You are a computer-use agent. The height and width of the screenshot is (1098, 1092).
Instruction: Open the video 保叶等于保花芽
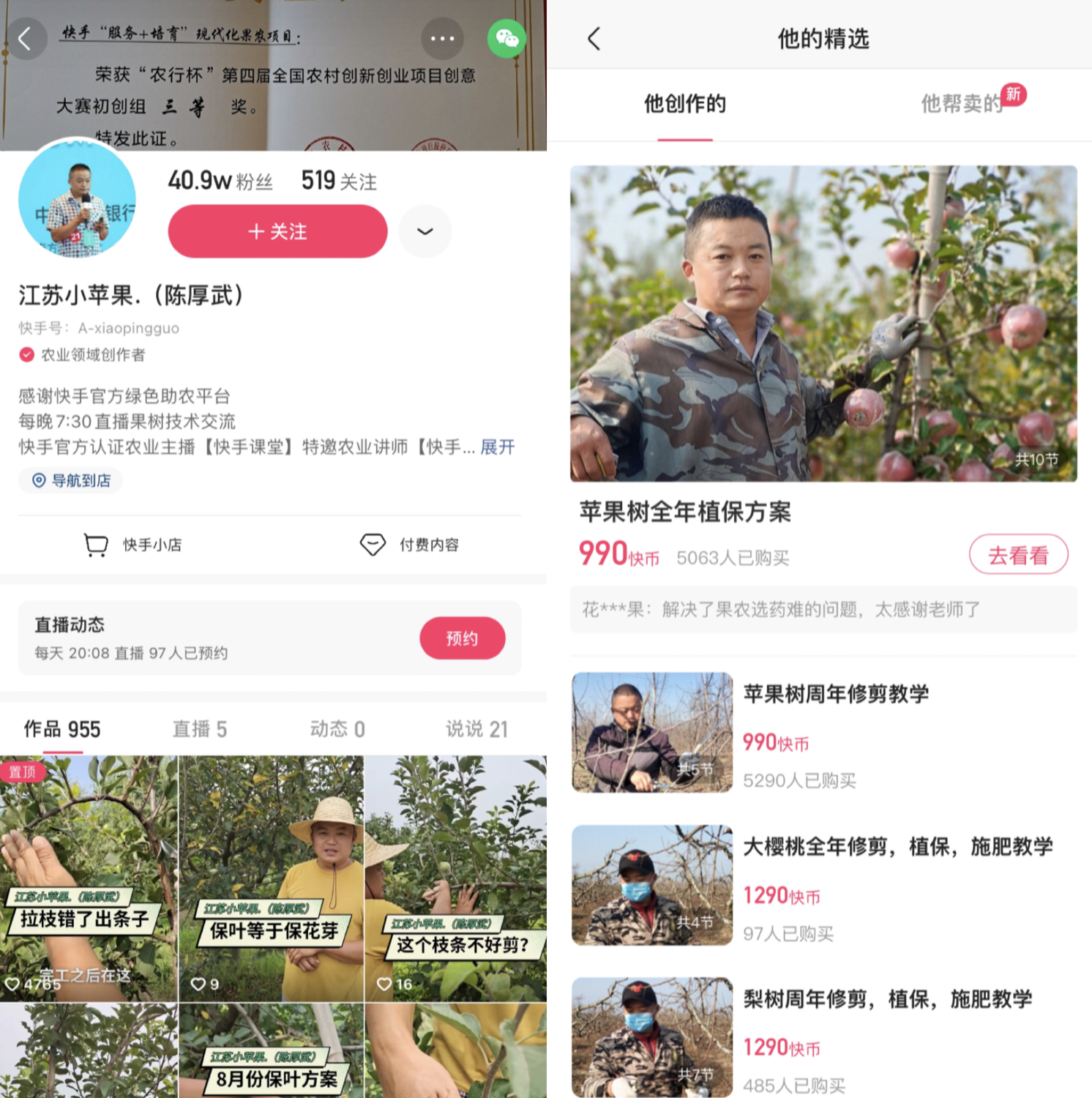(x=271, y=878)
